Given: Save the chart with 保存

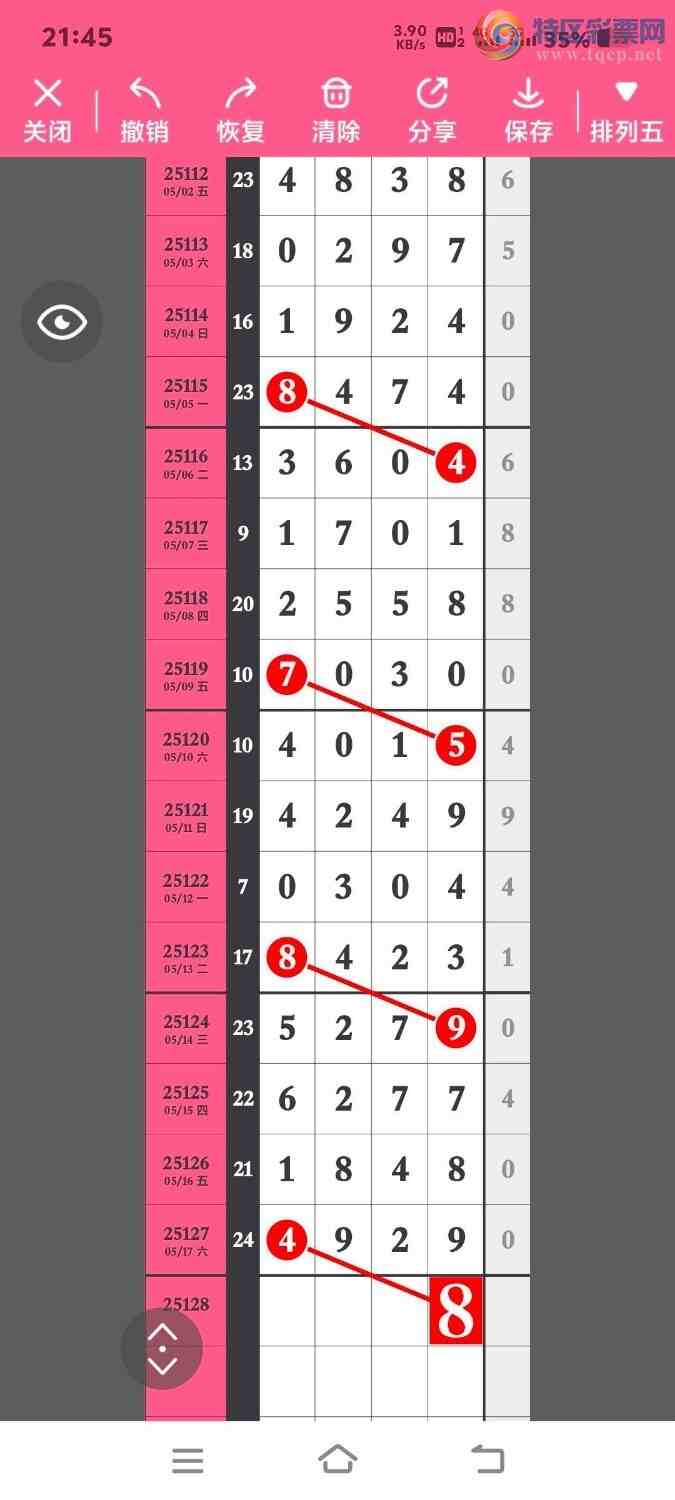Looking at the screenshot, I should (x=528, y=110).
